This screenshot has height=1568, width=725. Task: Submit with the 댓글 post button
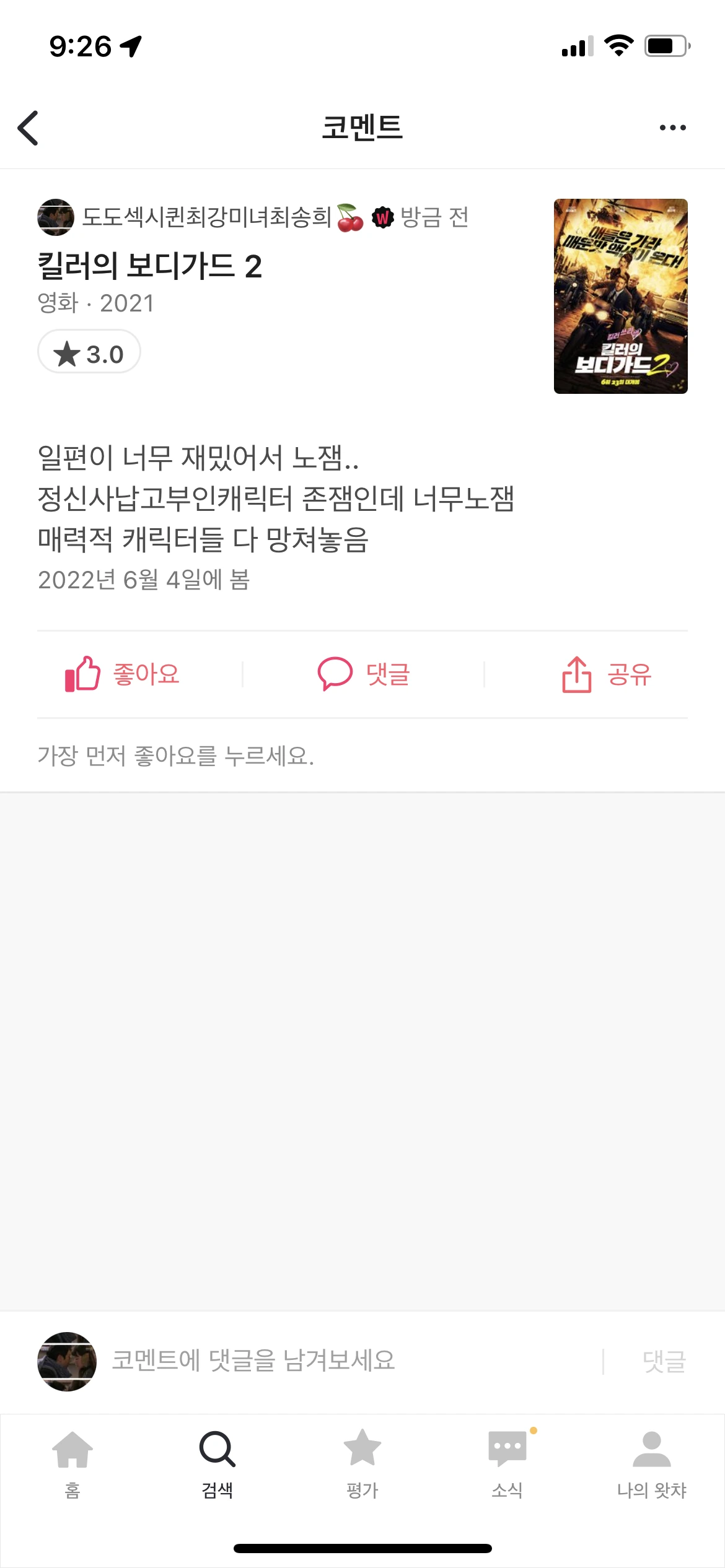pyautogui.click(x=664, y=1361)
